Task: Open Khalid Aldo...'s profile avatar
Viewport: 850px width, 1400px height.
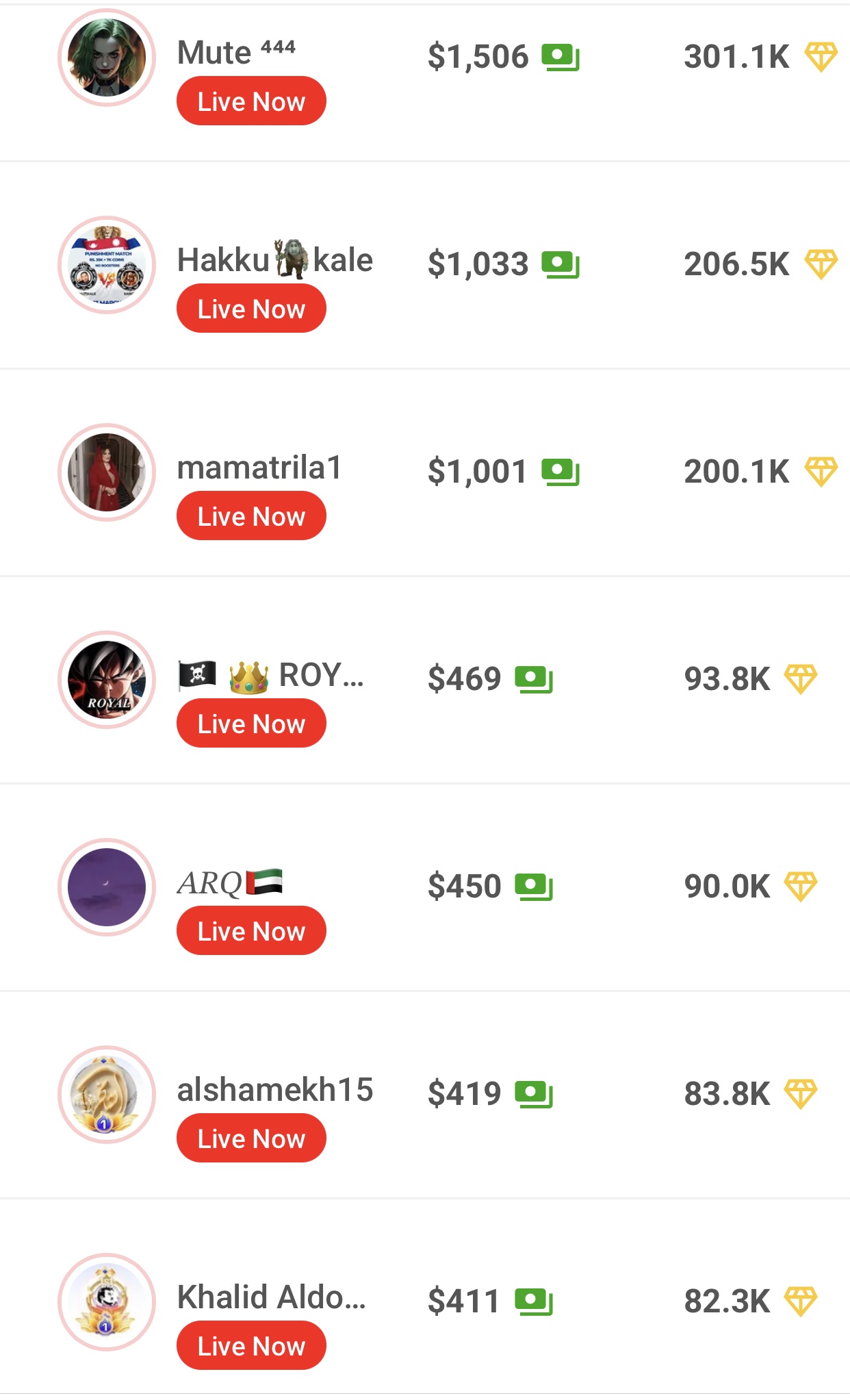Action: 107,1302
